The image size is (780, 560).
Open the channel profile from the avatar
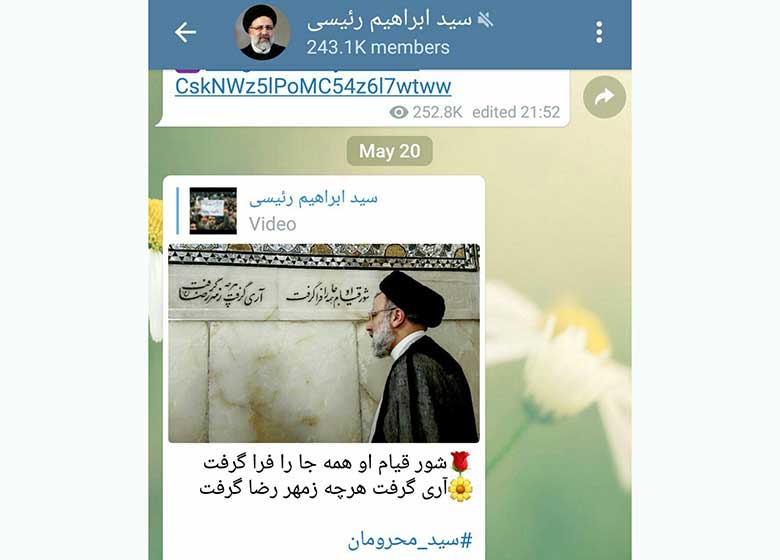coord(263,32)
